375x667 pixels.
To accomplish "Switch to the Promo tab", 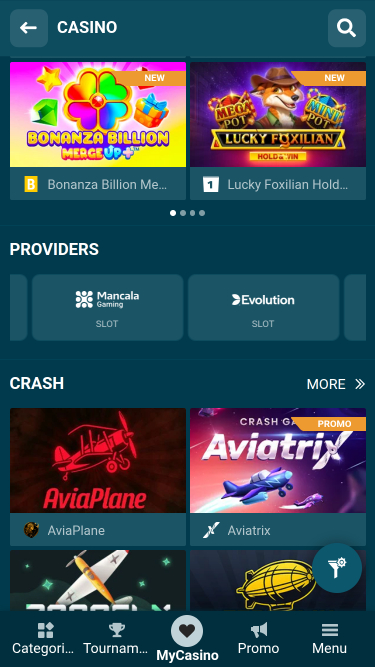I will pos(258,639).
